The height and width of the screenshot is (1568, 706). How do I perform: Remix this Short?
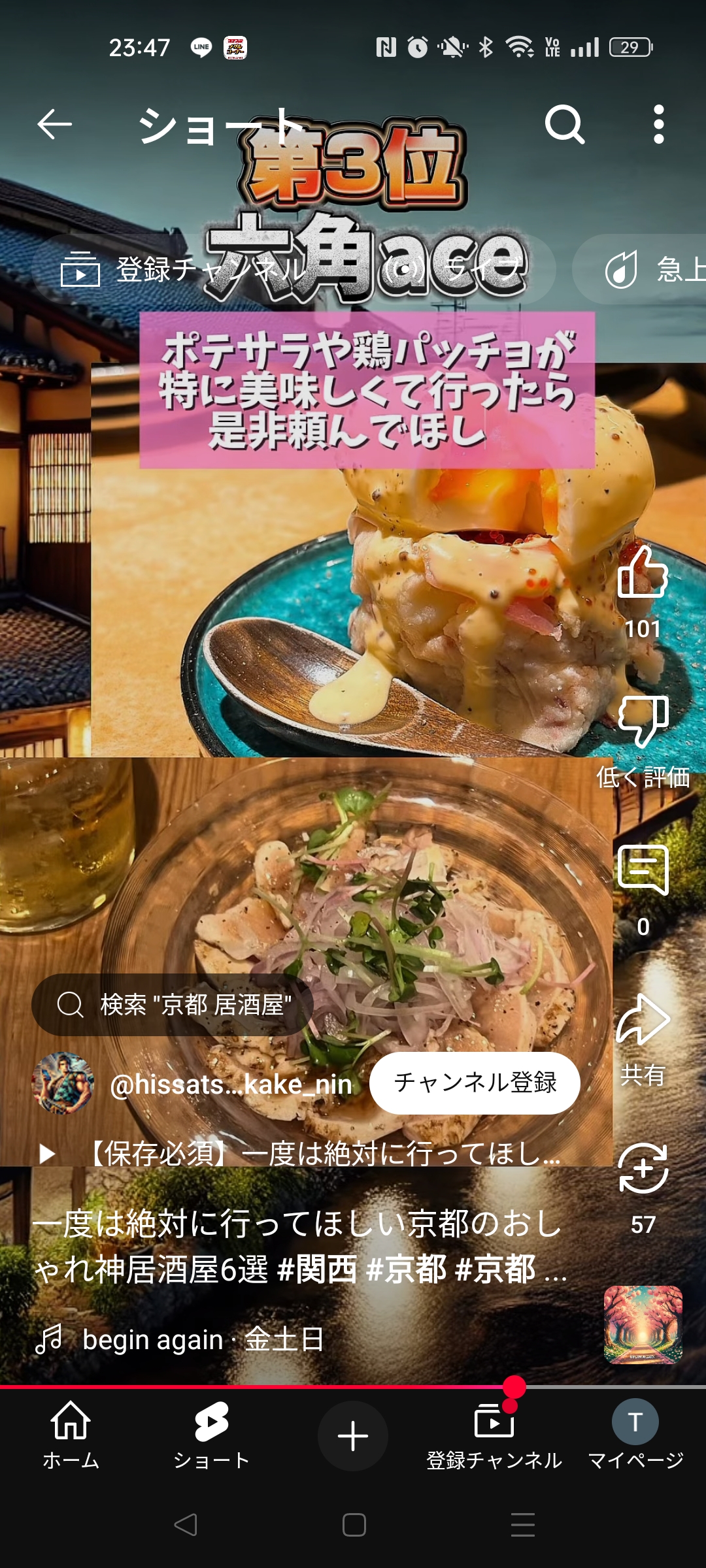(x=643, y=1168)
